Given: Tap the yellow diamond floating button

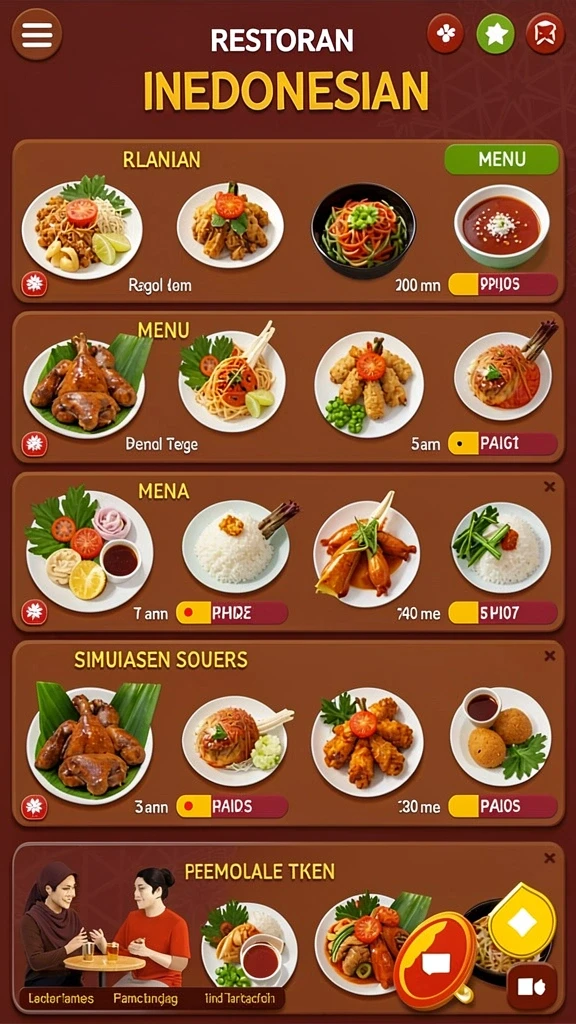Looking at the screenshot, I should click(522, 923).
